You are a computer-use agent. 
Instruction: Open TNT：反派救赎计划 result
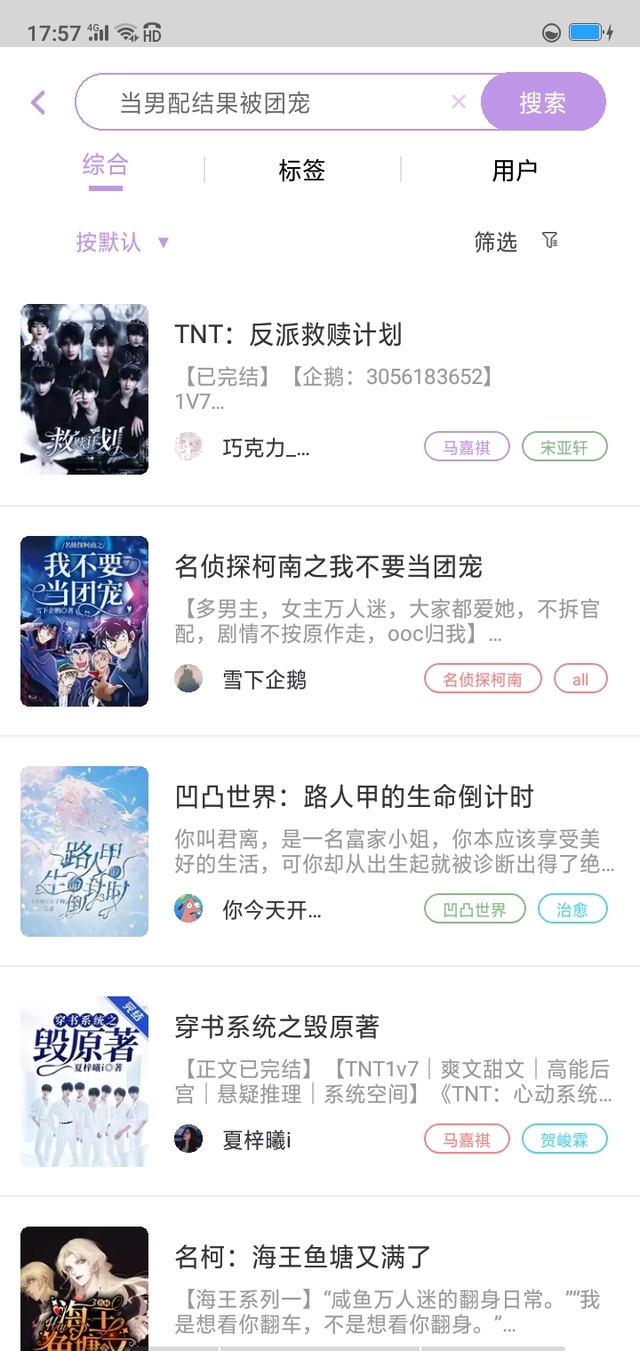[288, 335]
